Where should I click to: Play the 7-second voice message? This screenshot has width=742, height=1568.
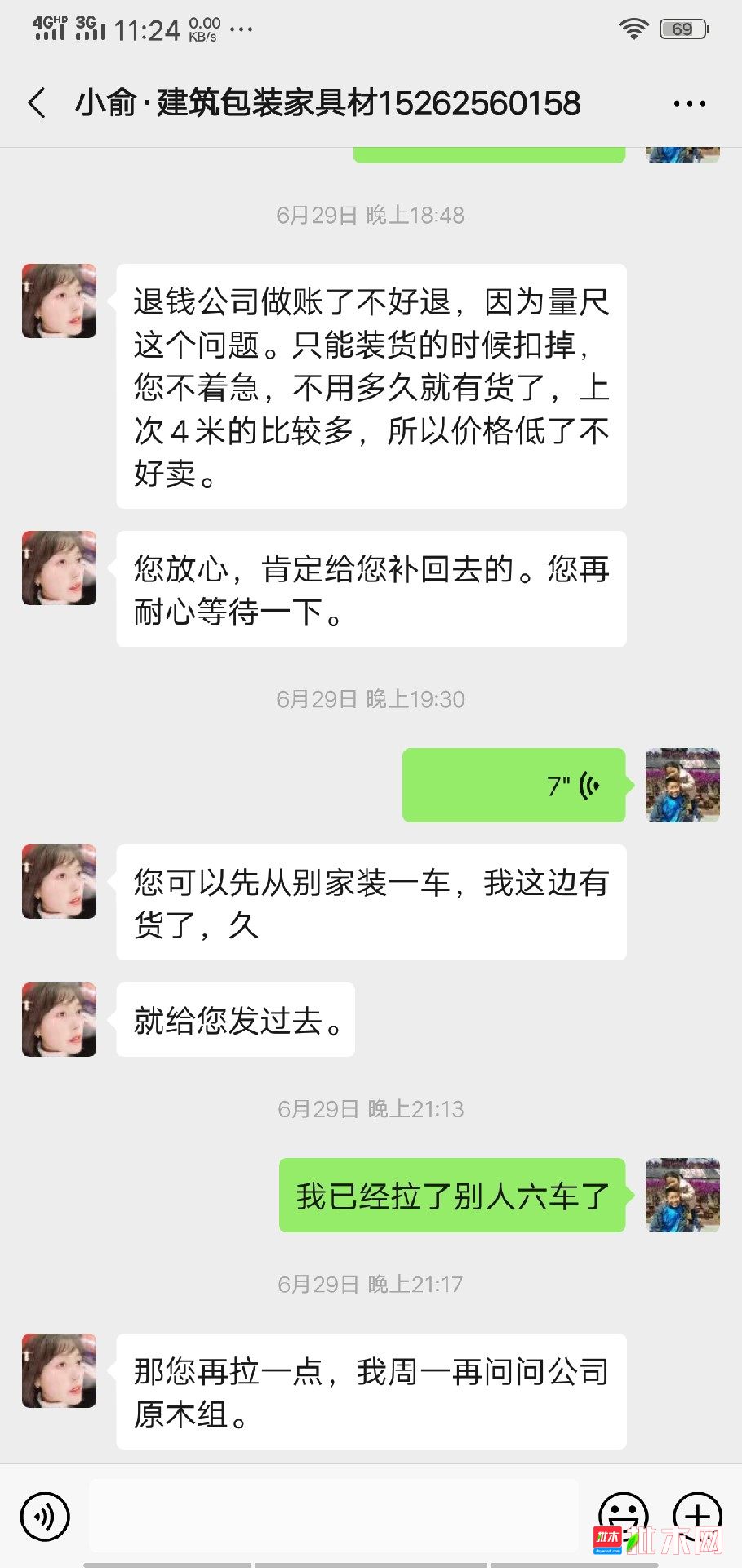(514, 786)
